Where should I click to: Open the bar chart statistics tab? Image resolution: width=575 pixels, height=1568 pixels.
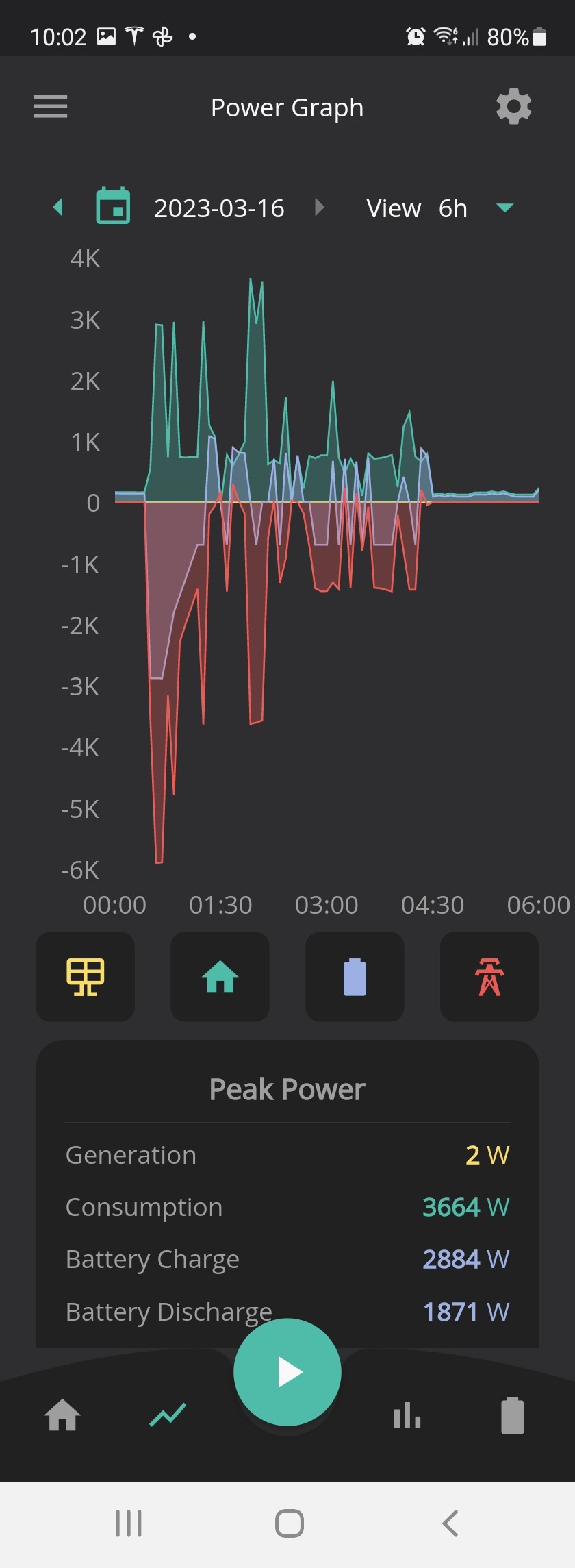coord(407,1415)
